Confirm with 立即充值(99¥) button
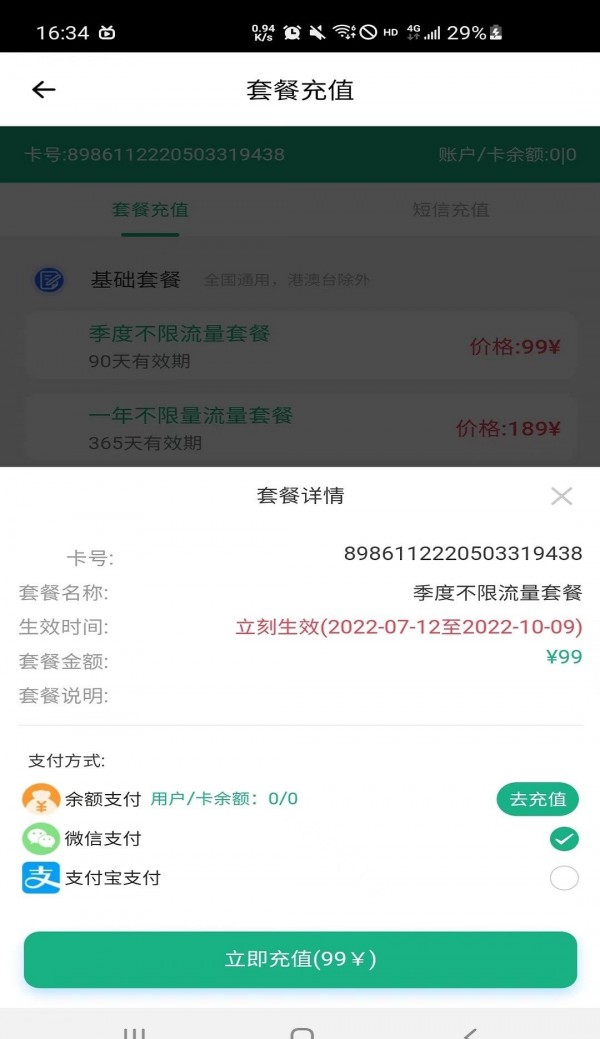 point(300,960)
